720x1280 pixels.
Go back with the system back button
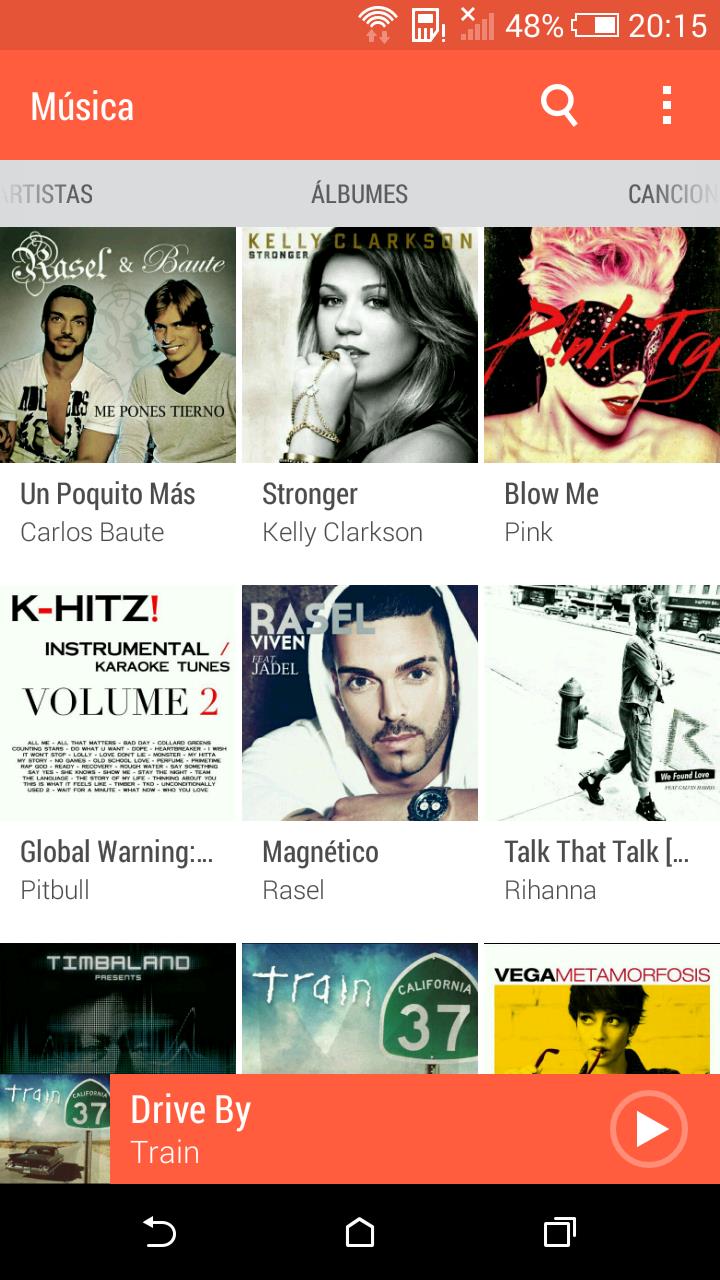pos(159,1232)
